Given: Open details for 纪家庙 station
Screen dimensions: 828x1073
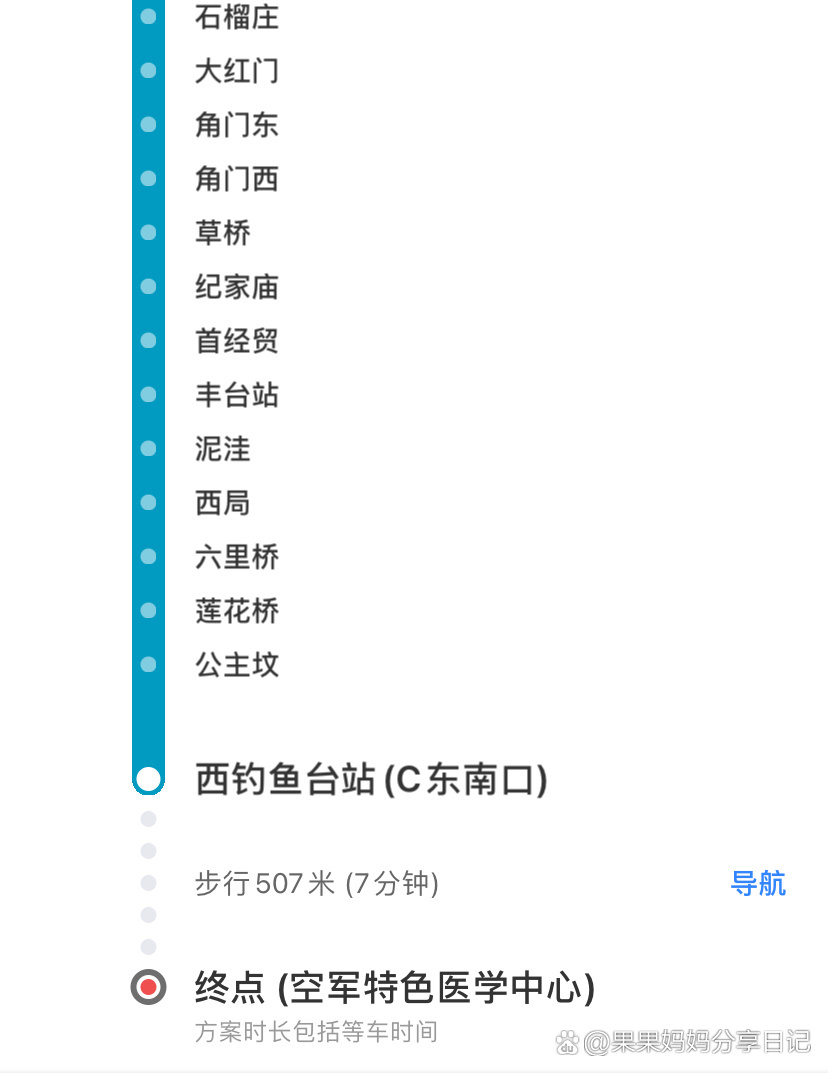Looking at the screenshot, I should pyautogui.click(x=236, y=286).
